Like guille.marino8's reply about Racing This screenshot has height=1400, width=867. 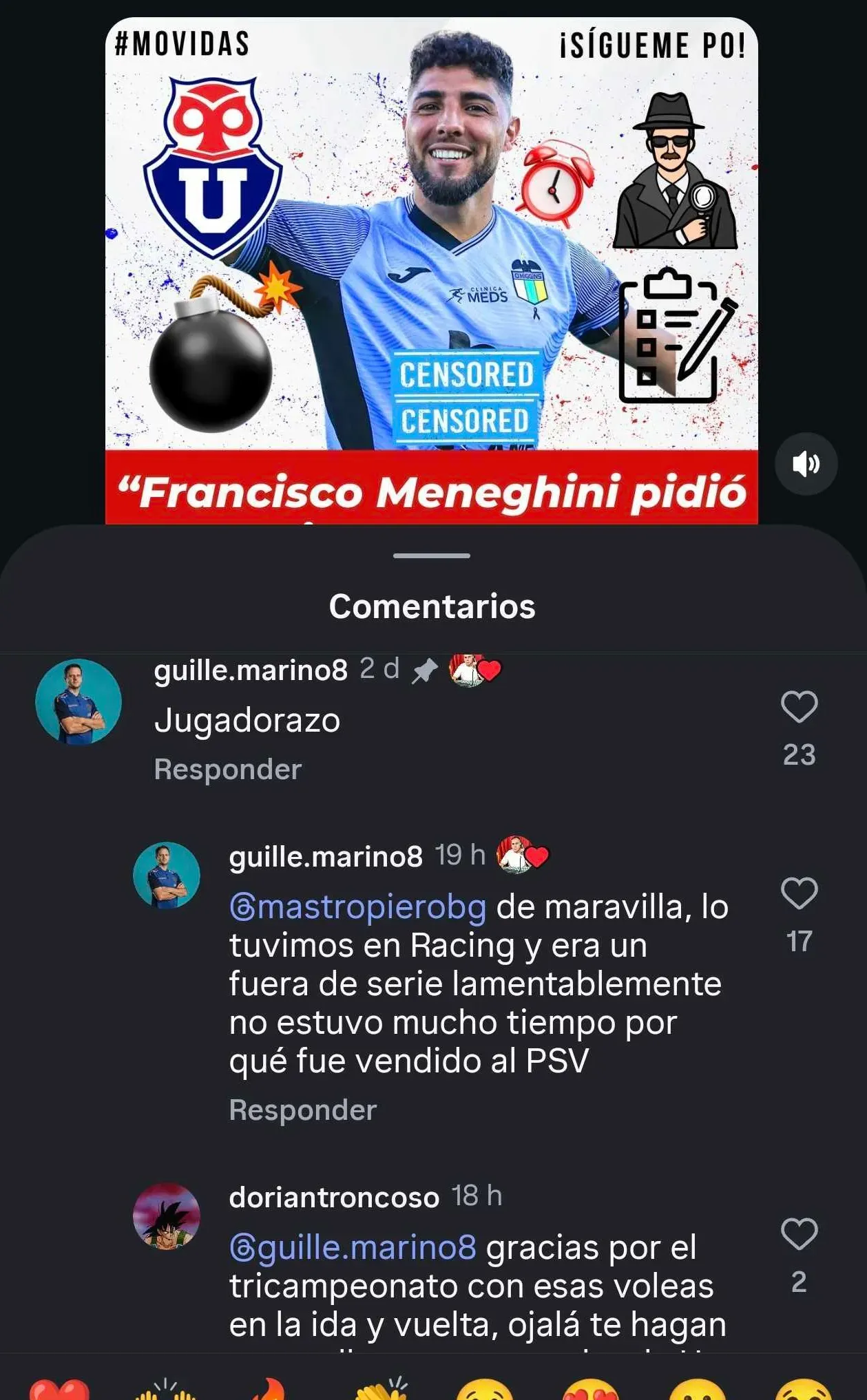799,893
